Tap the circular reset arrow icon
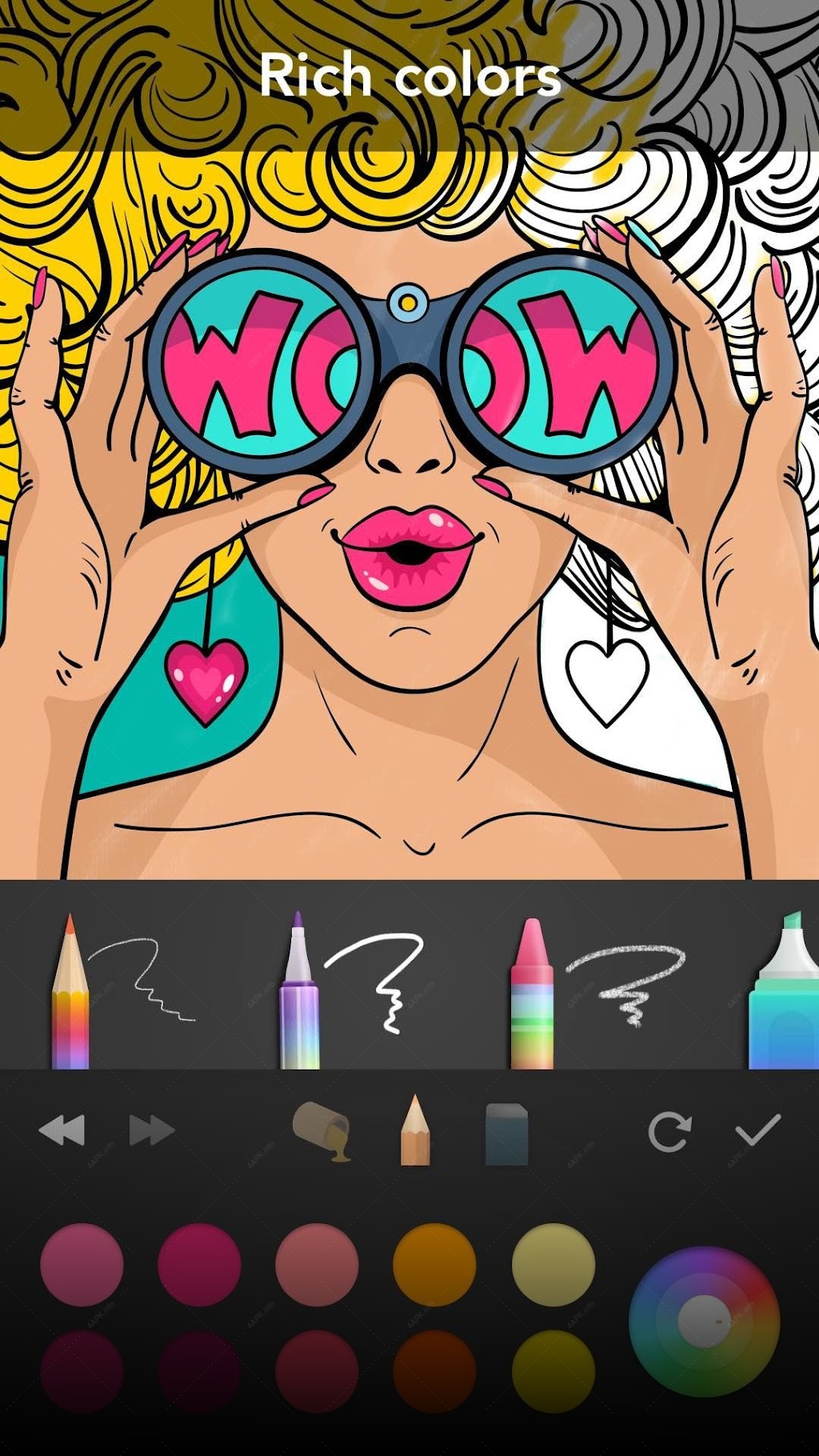Viewport: 819px width, 1456px height. point(669,1130)
